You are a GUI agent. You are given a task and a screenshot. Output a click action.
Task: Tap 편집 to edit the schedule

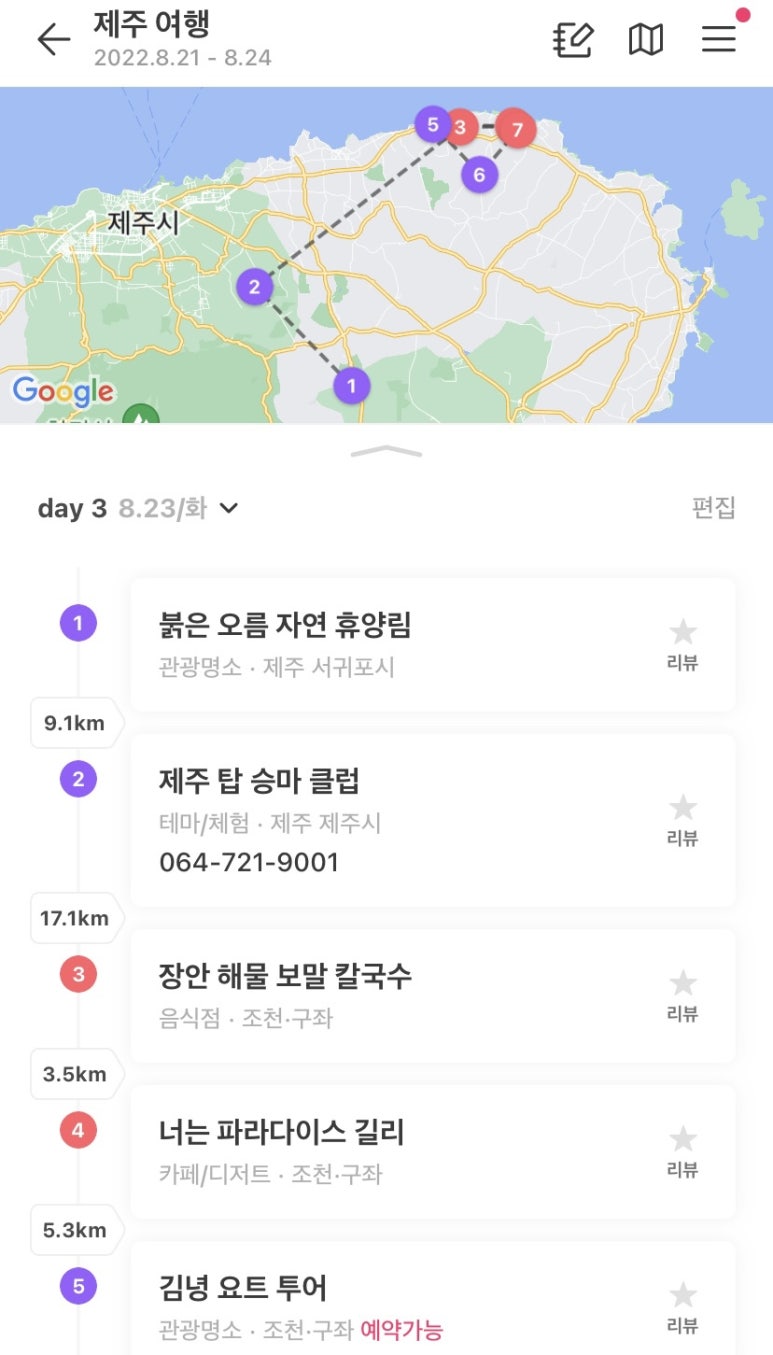pos(713,508)
